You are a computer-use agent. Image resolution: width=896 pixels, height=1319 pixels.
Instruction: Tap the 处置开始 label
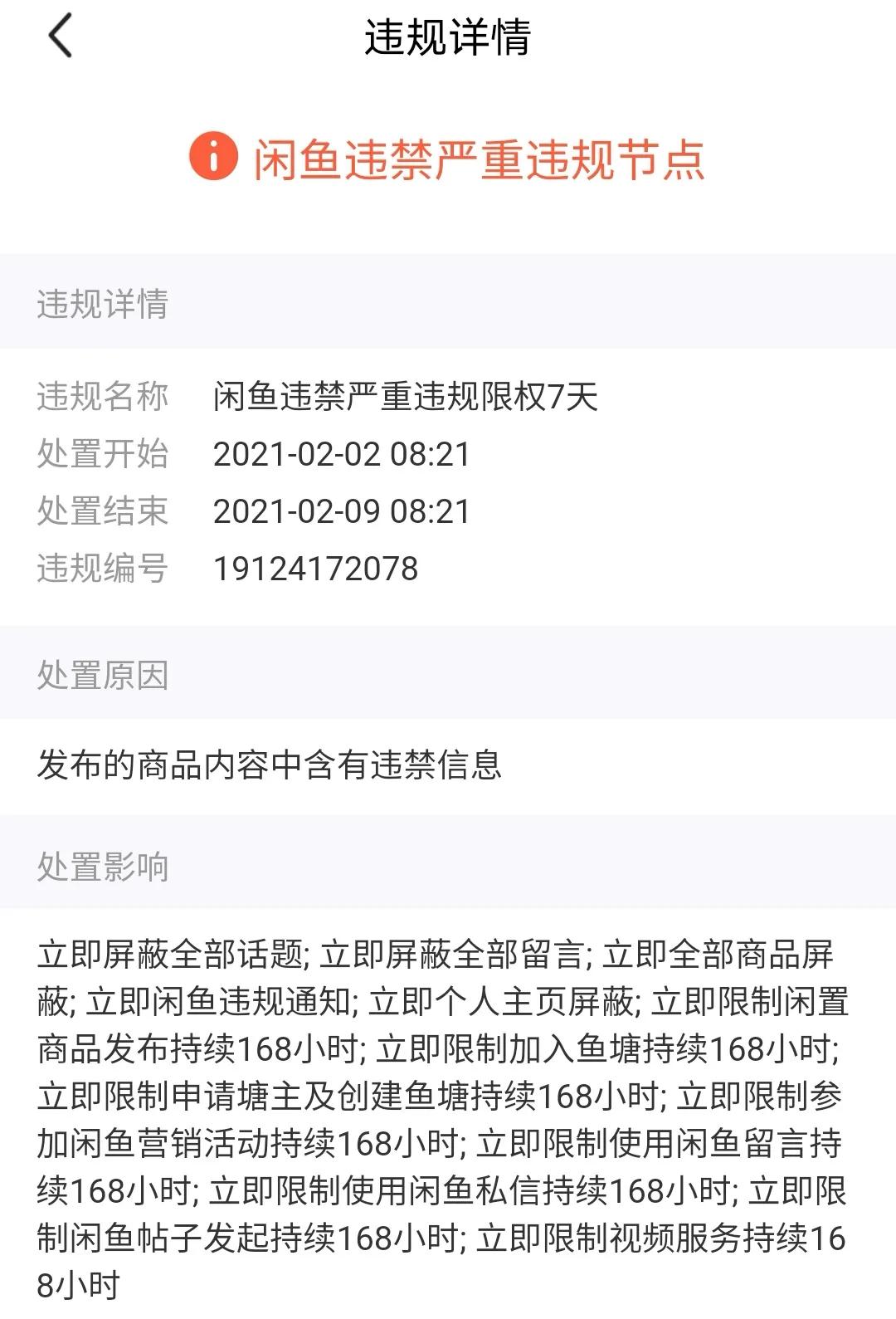click(x=101, y=453)
